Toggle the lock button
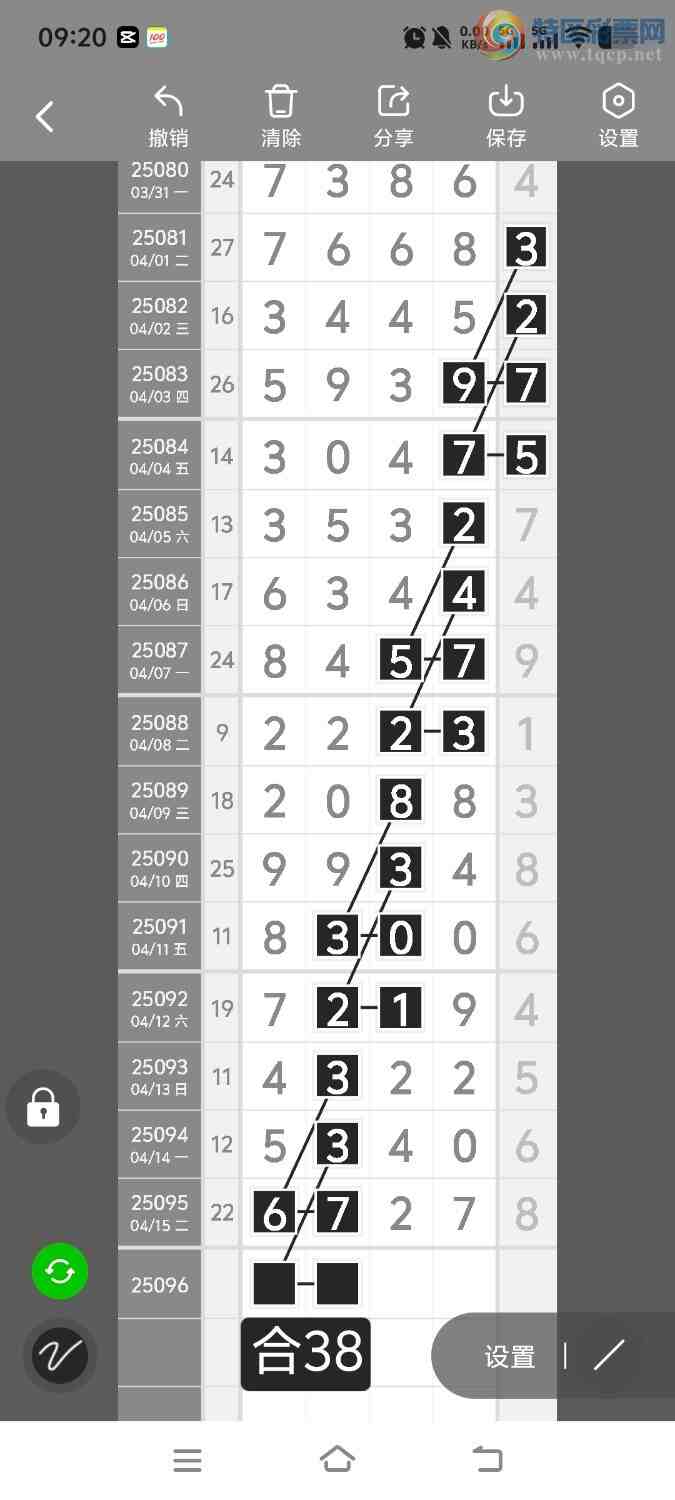 pyautogui.click(x=43, y=1107)
